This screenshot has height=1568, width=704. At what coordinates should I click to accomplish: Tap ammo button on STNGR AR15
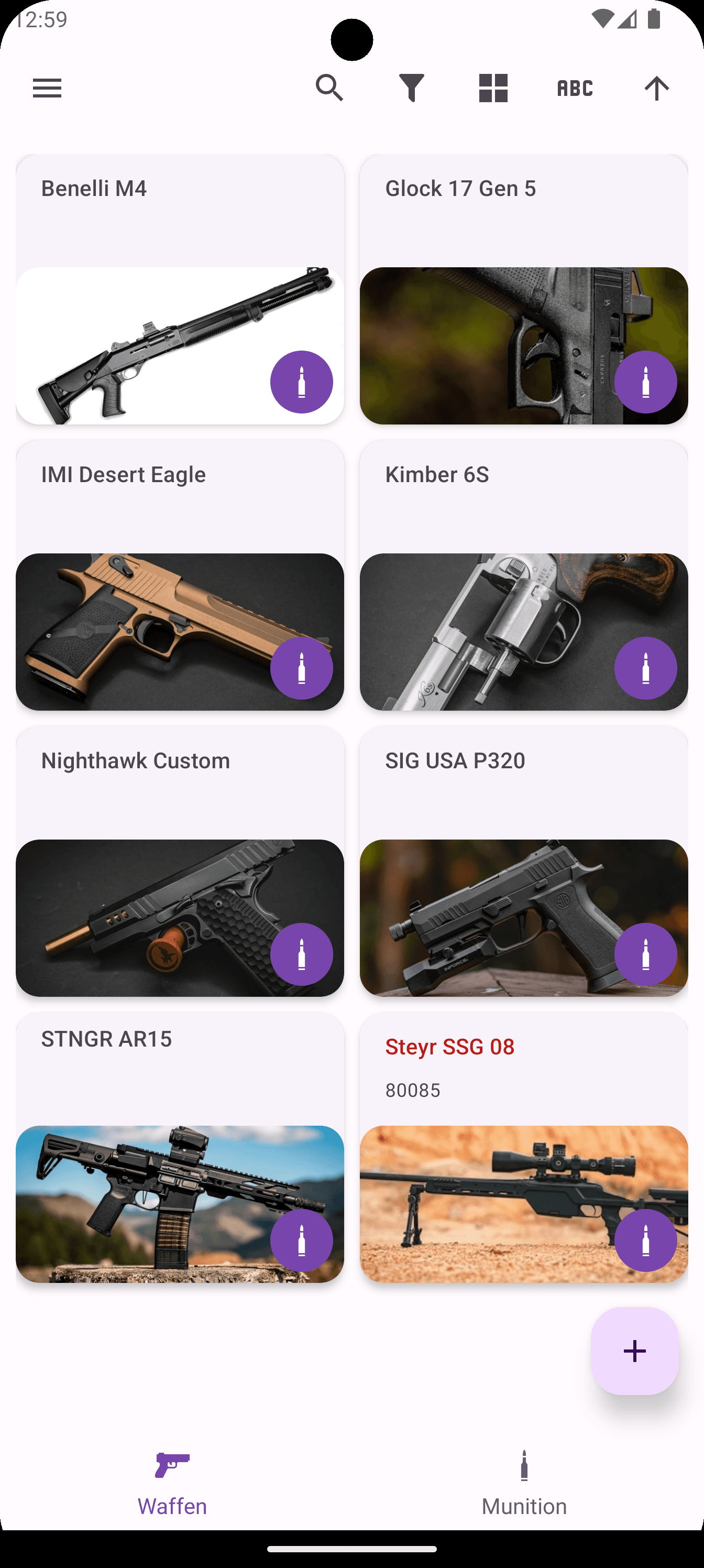(301, 1240)
